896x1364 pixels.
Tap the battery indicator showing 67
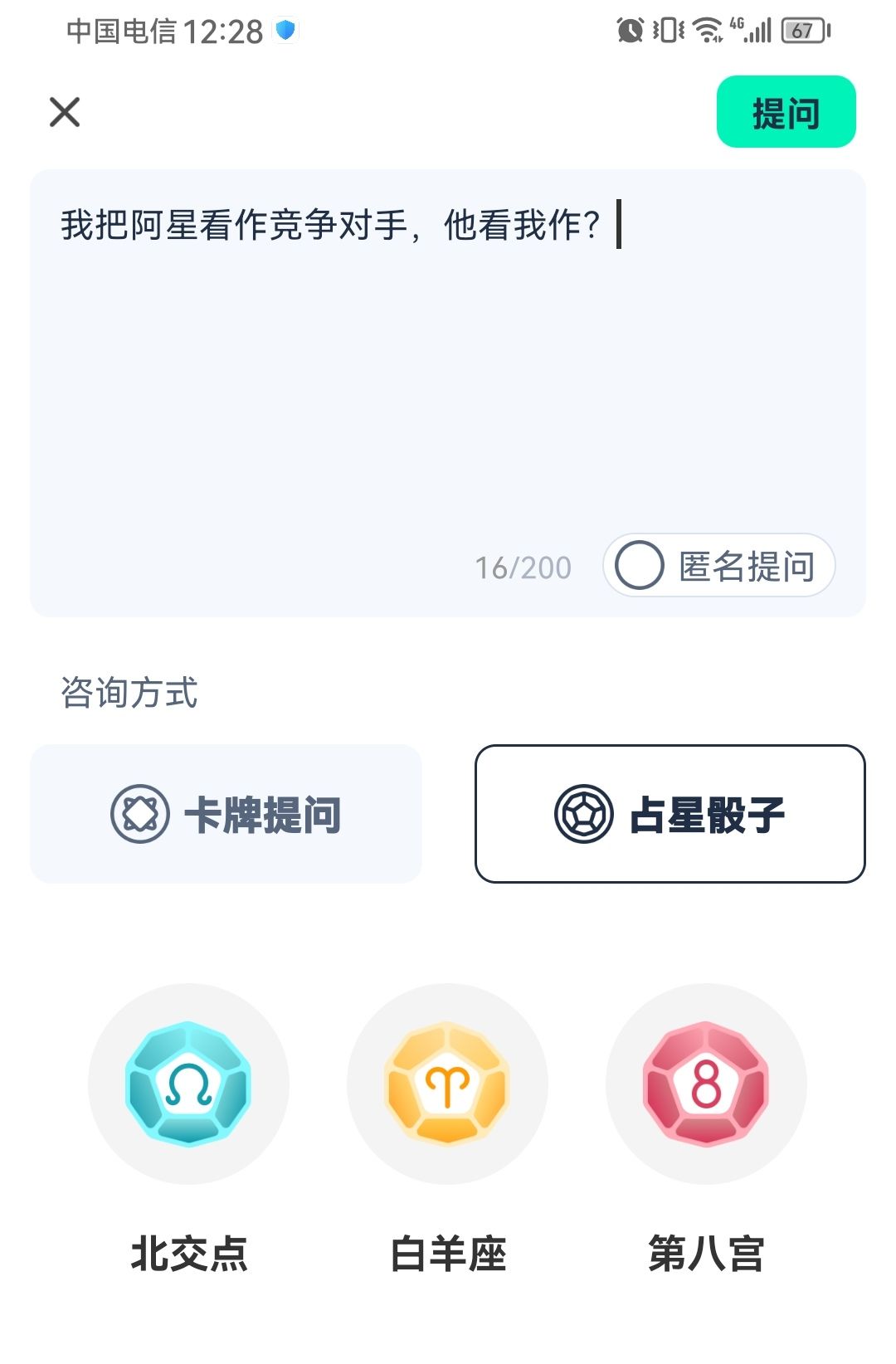click(801, 29)
